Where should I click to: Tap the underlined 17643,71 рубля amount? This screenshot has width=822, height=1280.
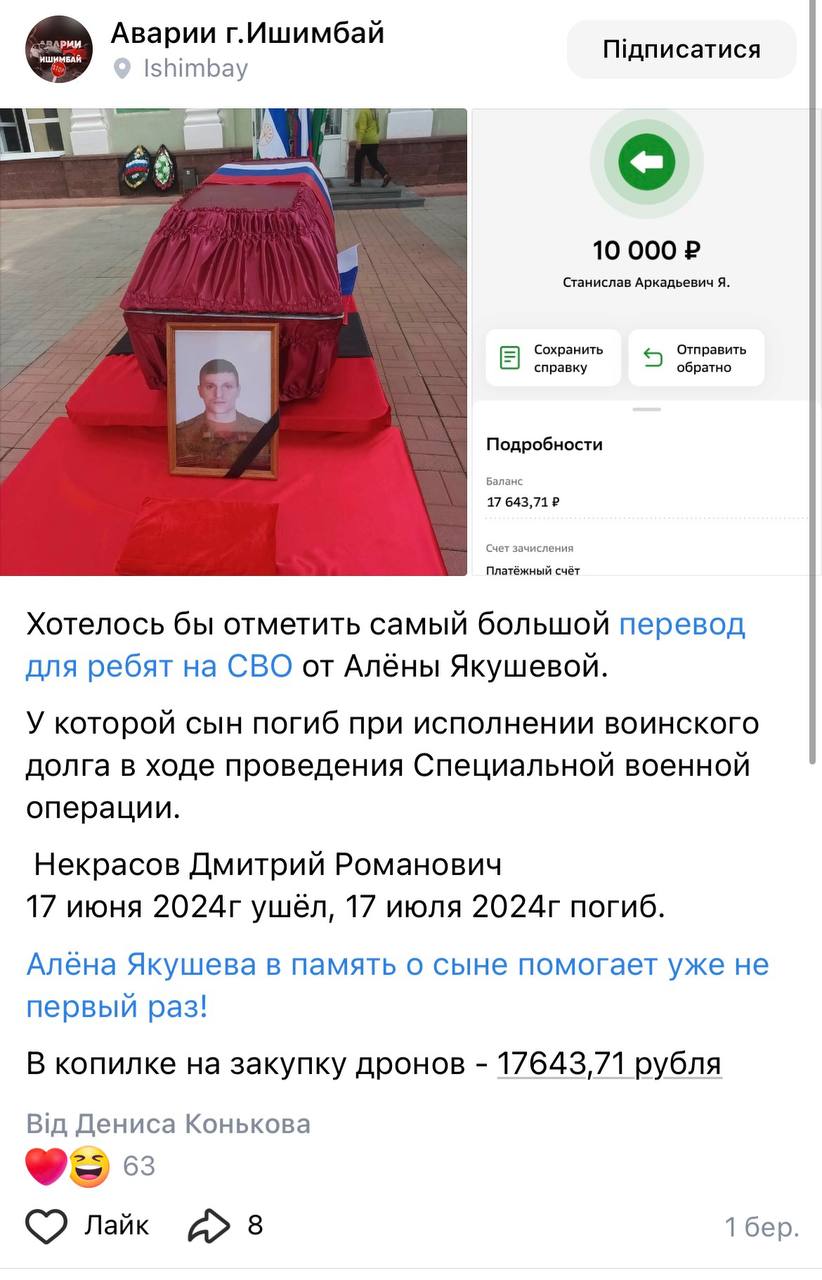[608, 1064]
